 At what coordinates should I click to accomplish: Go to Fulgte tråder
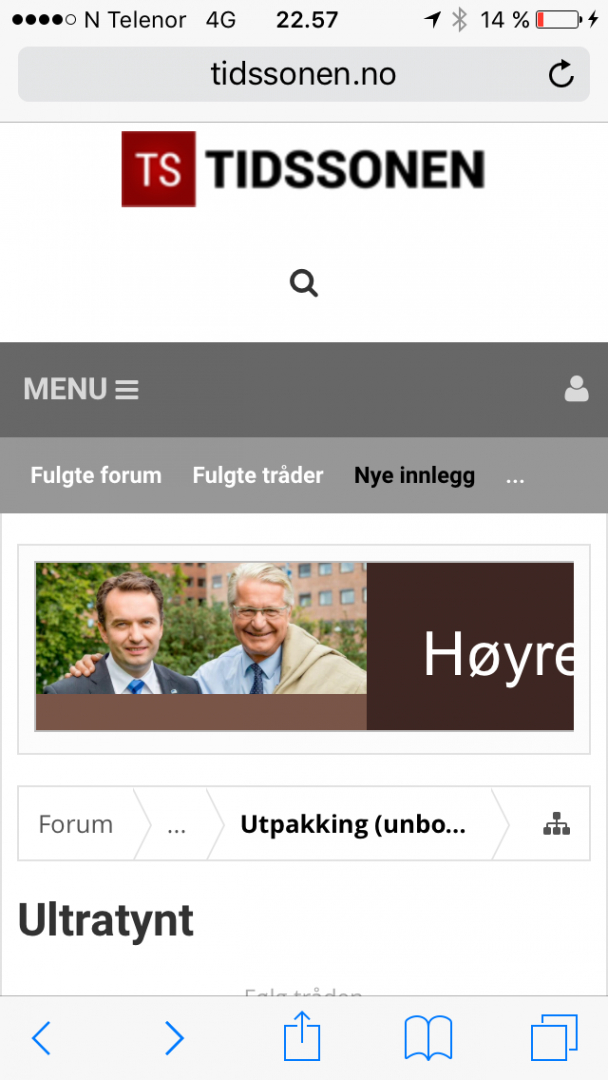coord(258,475)
